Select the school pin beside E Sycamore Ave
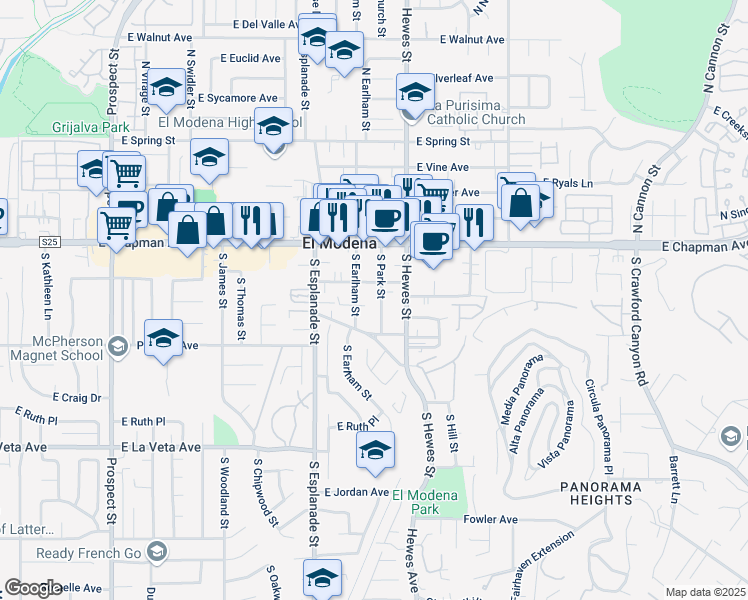This screenshot has width=748, height=600. (166, 88)
